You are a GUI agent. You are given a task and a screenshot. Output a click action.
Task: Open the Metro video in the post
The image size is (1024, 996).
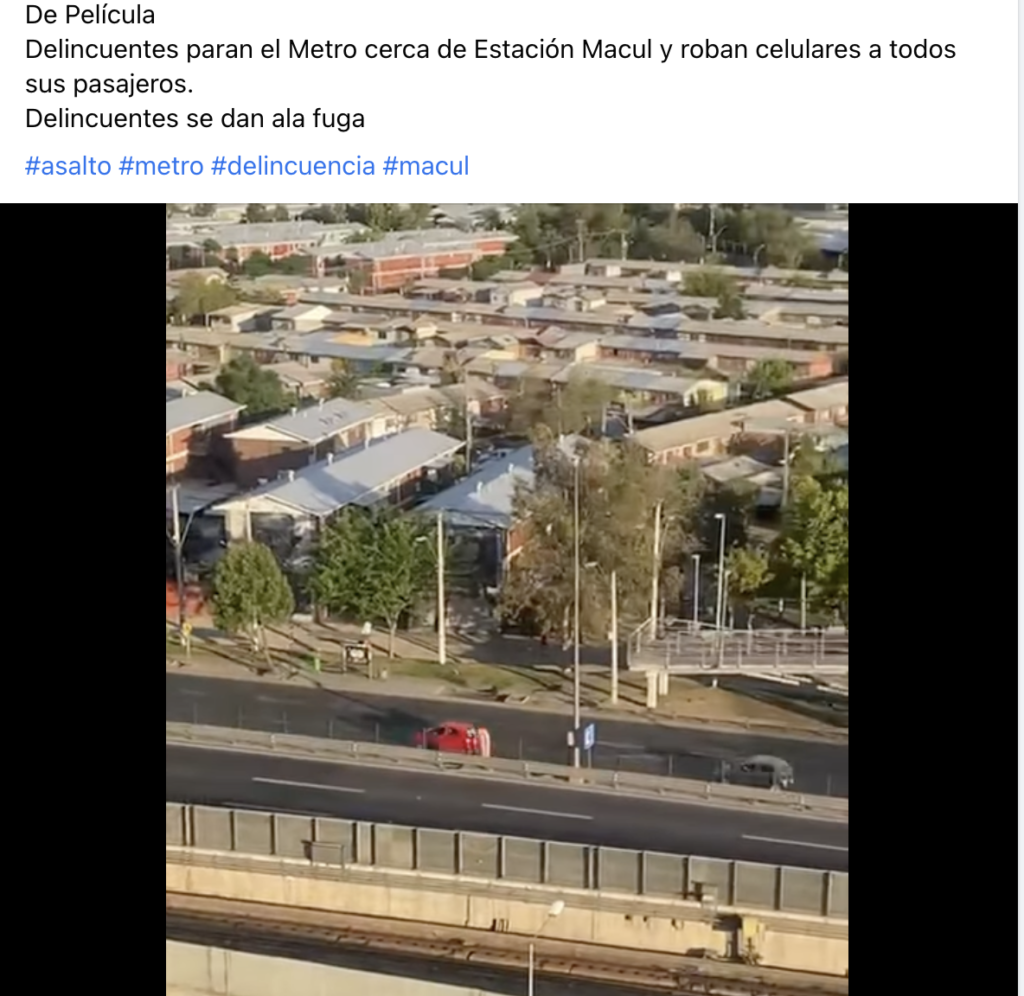tap(506, 598)
